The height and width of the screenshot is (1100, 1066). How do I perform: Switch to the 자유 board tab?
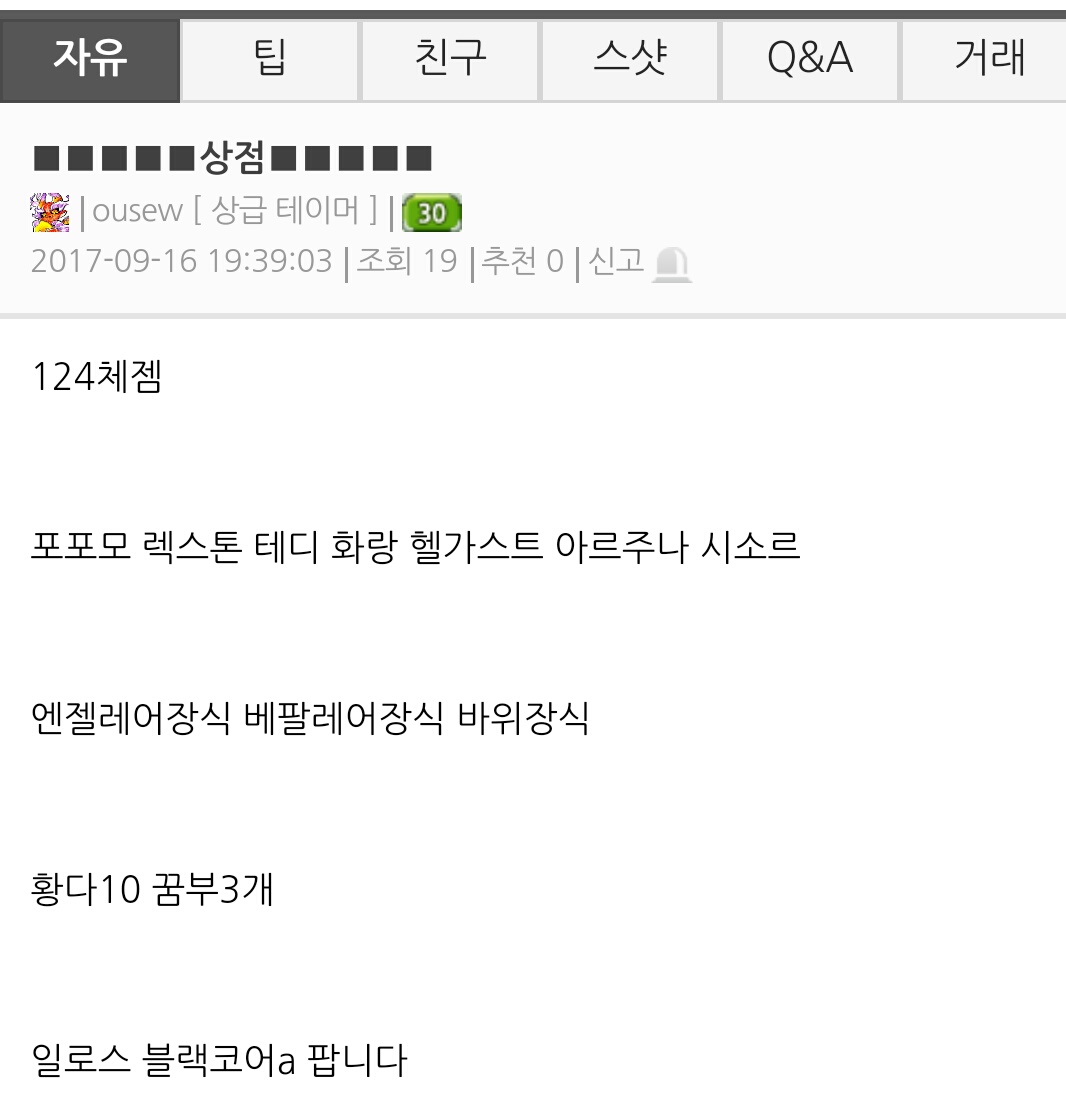pos(90,60)
